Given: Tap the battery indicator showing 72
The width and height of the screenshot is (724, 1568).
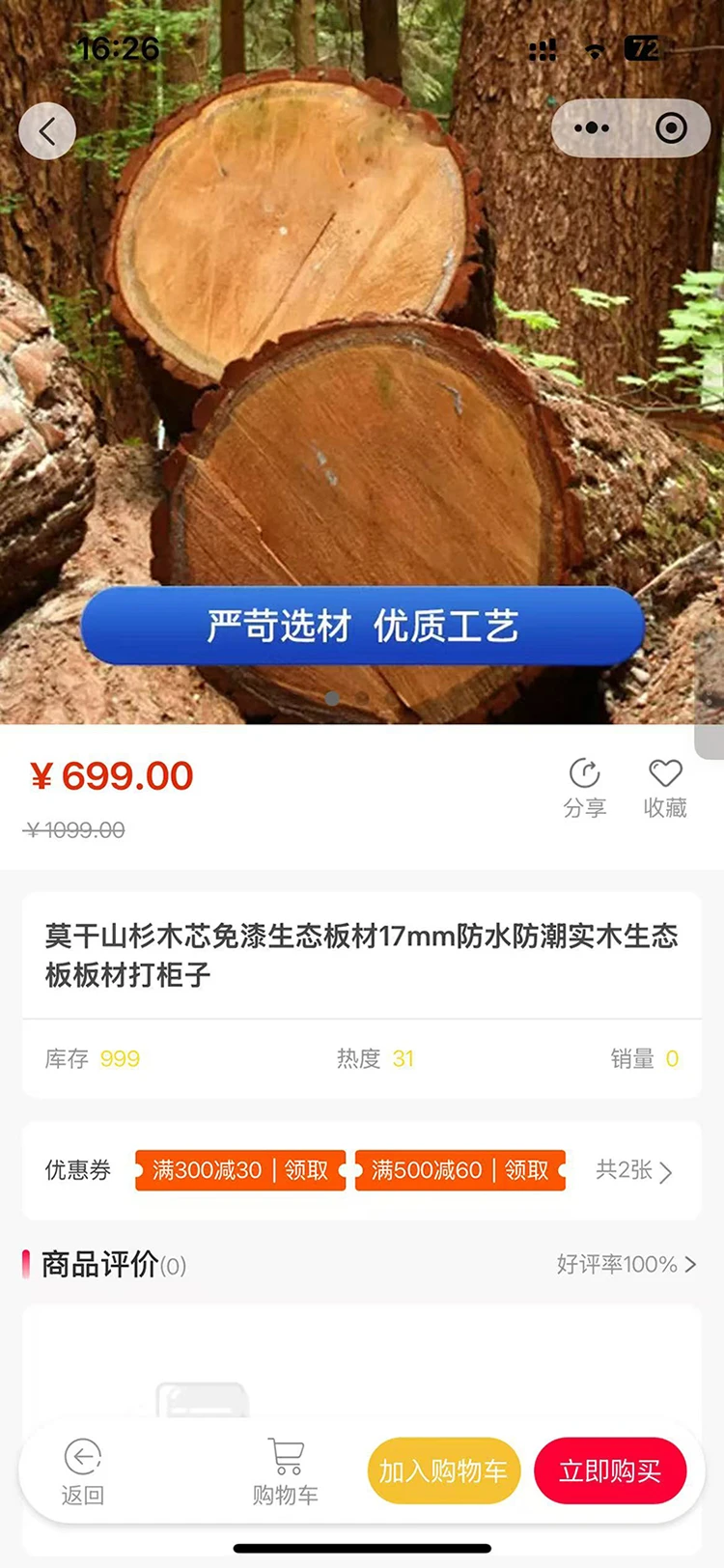Looking at the screenshot, I should pyautogui.click(x=642, y=50).
